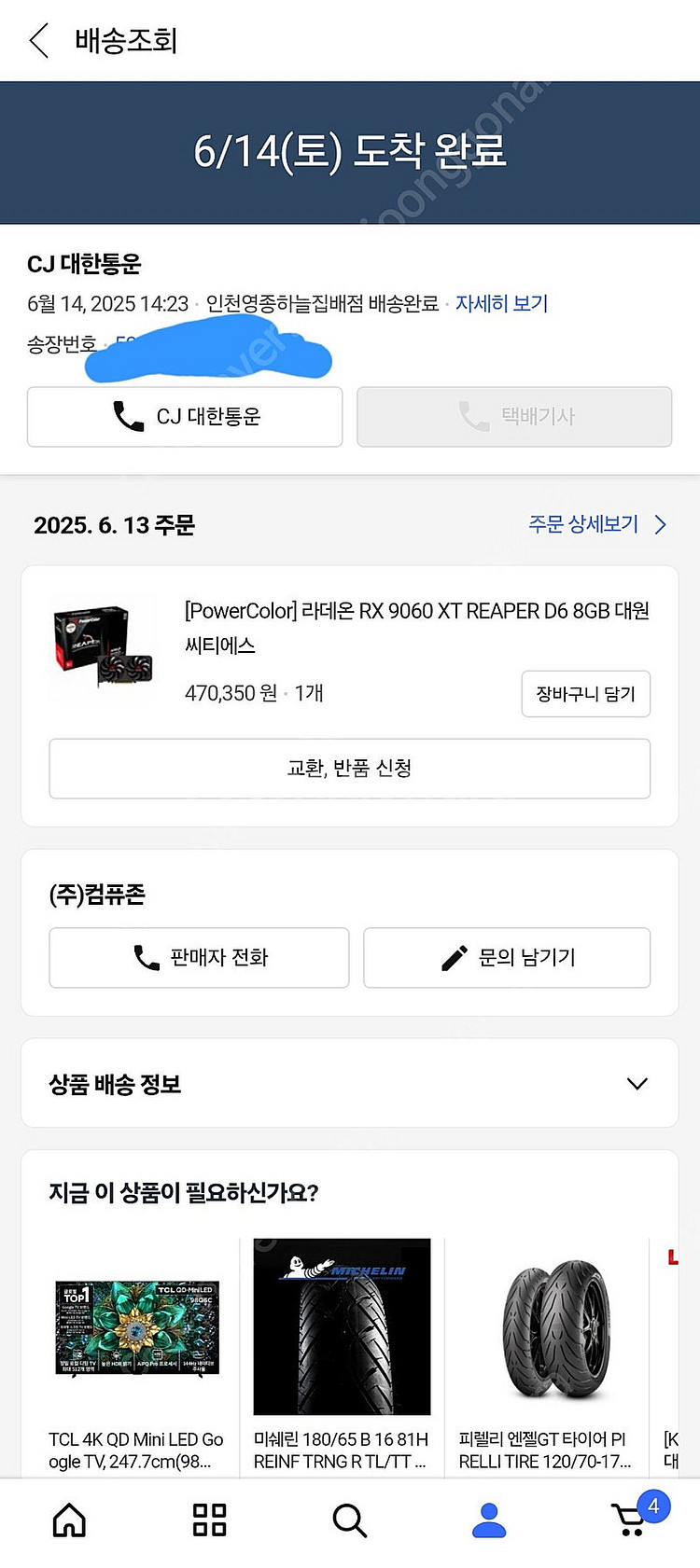
Task: Open the category grid tab
Action: click(209, 1519)
